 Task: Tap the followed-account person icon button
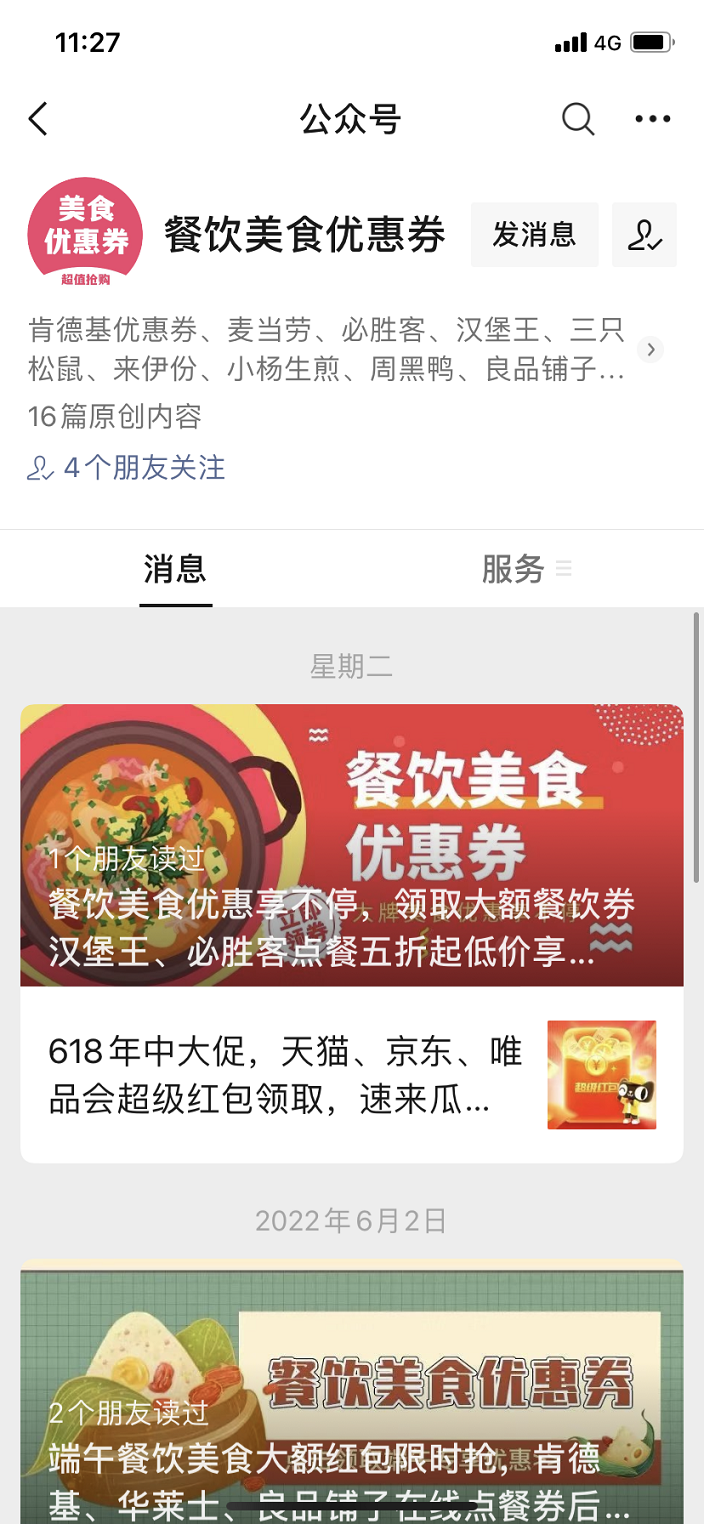tap(645, 235)
